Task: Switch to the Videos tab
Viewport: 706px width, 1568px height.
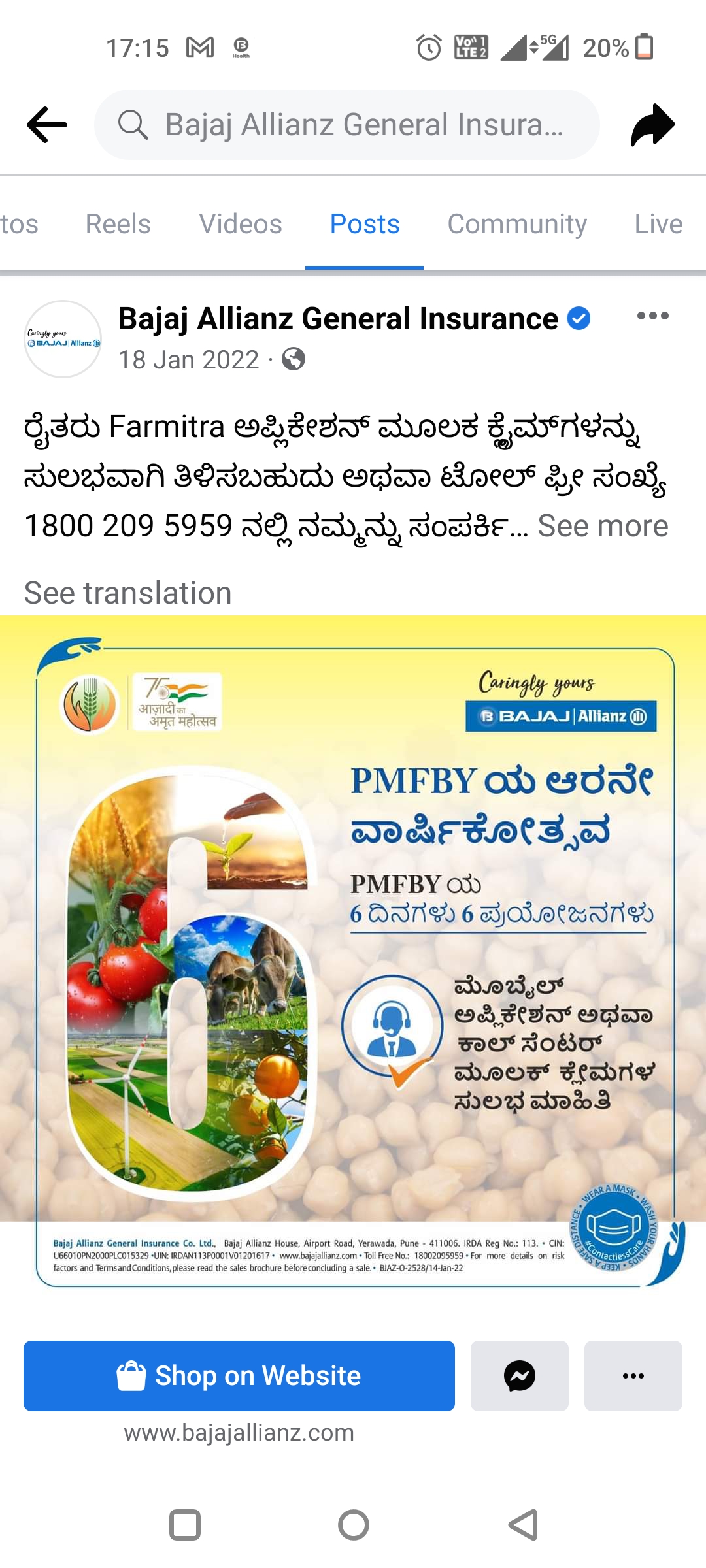Action: coord(241,224)
